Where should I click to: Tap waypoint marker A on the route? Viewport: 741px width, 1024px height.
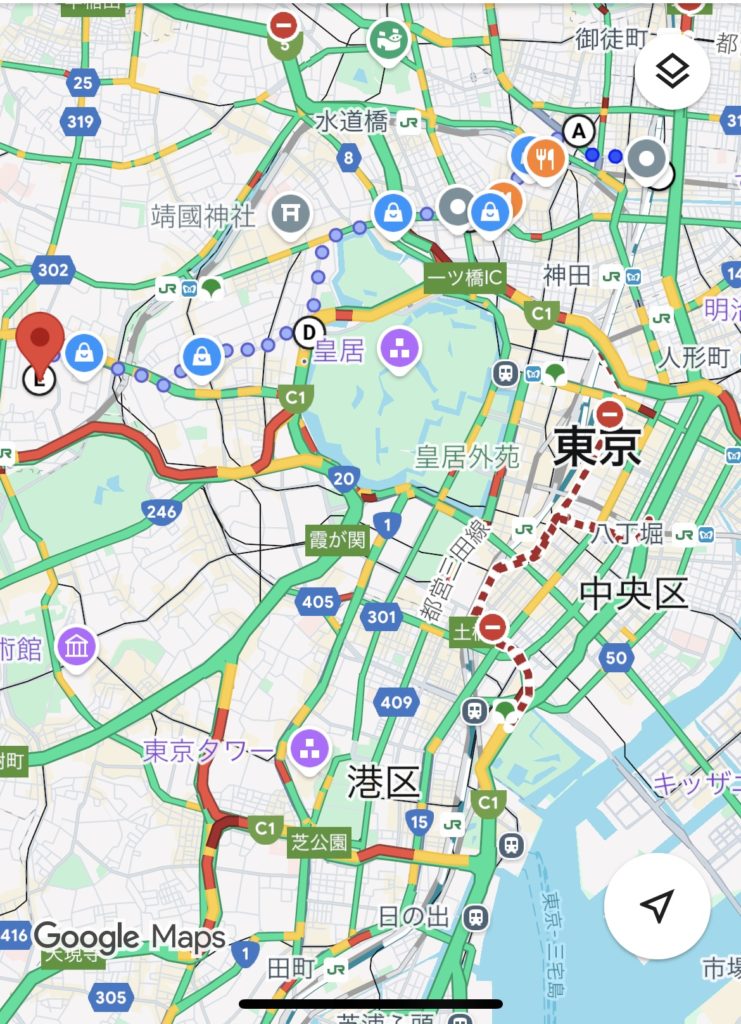(578, 130)
